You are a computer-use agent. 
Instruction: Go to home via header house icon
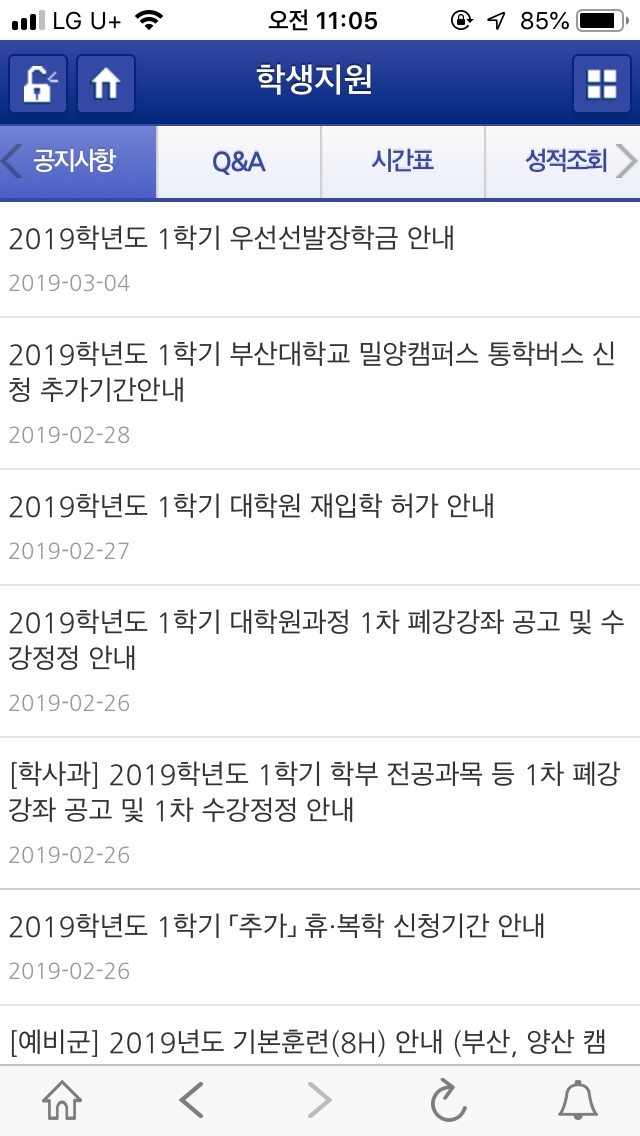pyautogui.click(x=105, y=84)
